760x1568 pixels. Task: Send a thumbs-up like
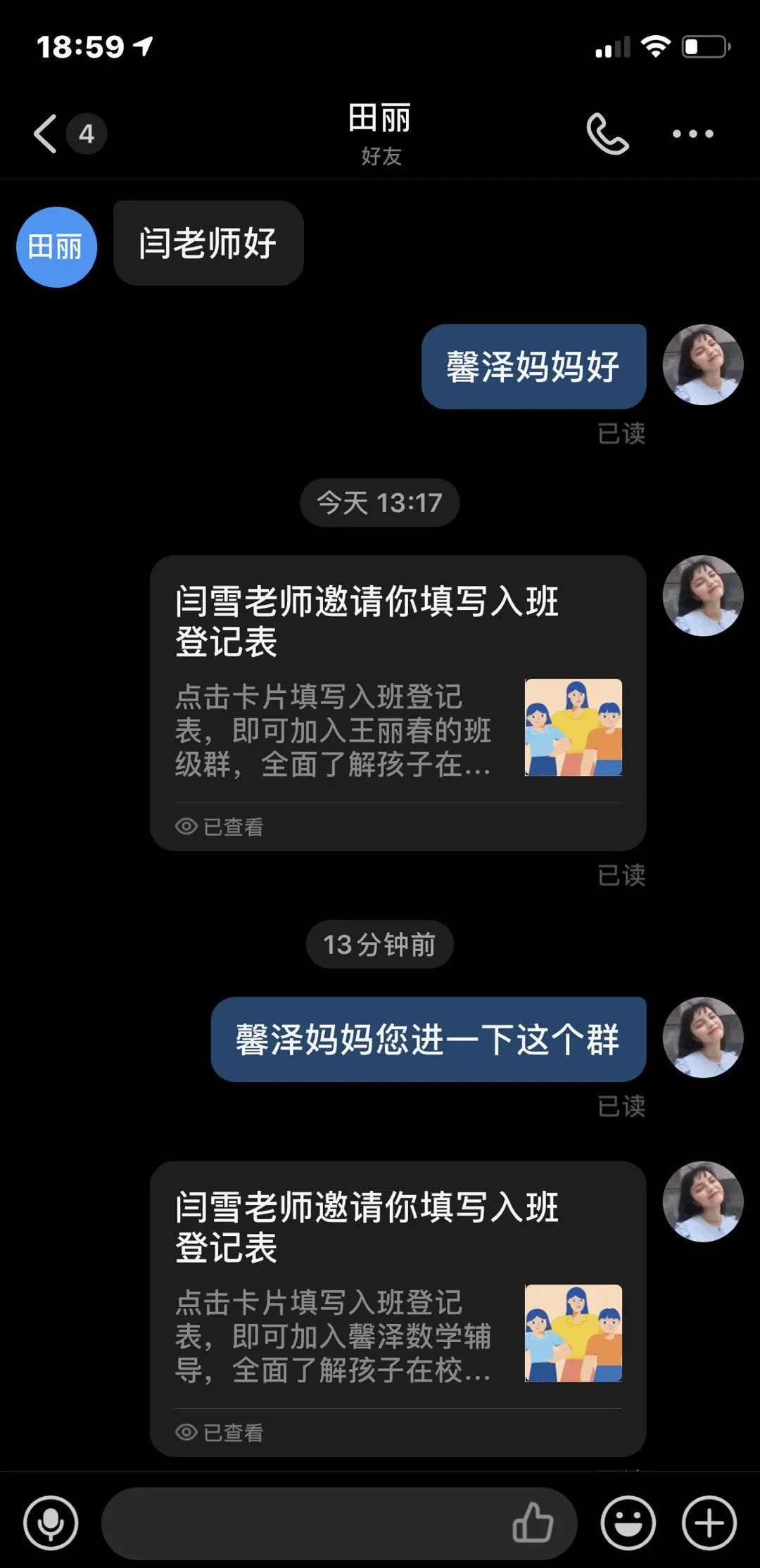click(x=533, y=1523)
